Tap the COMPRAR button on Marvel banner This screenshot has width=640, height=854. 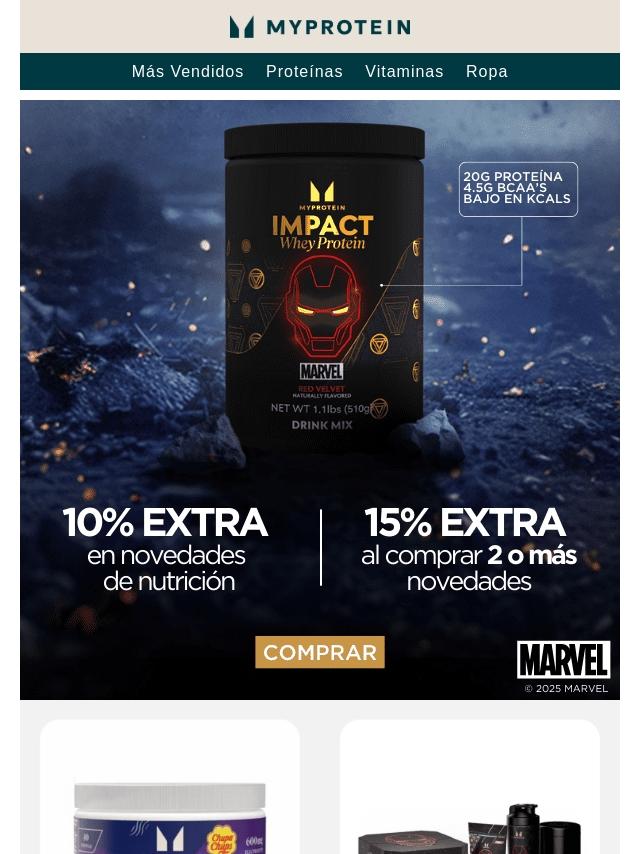coord(320,652)
